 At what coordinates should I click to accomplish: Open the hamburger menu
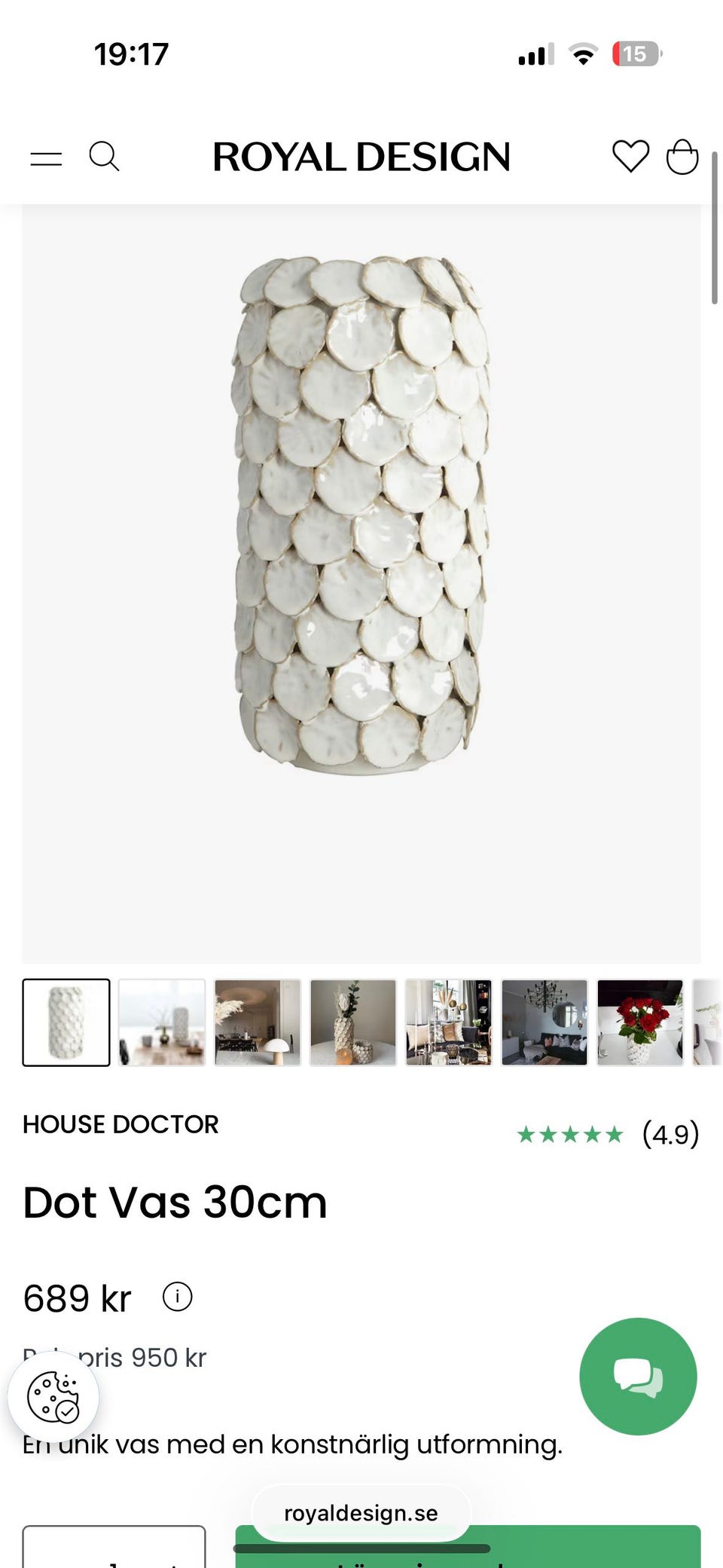pos(46,158)
